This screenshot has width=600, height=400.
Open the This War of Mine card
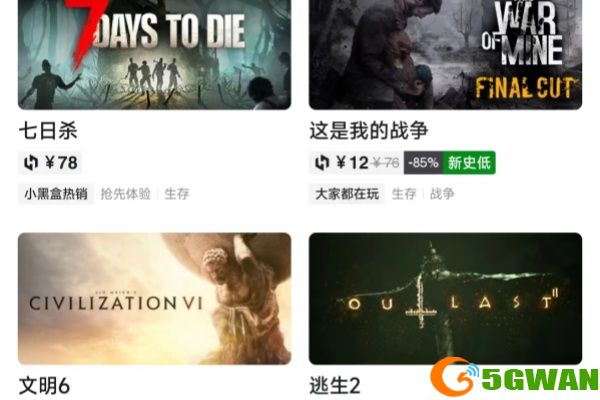[x=445, y=54]
